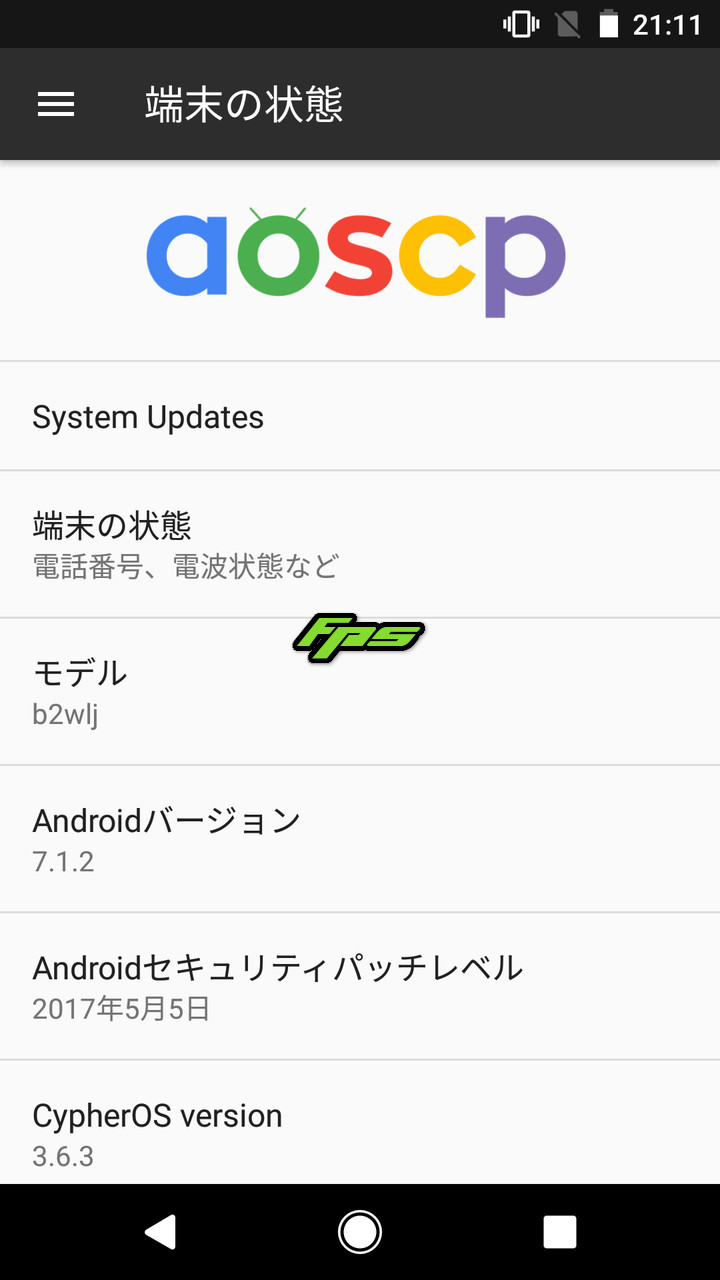
Task: Open the navigation drawer menu
Action: pyautogui.click(x=56, y=104)
